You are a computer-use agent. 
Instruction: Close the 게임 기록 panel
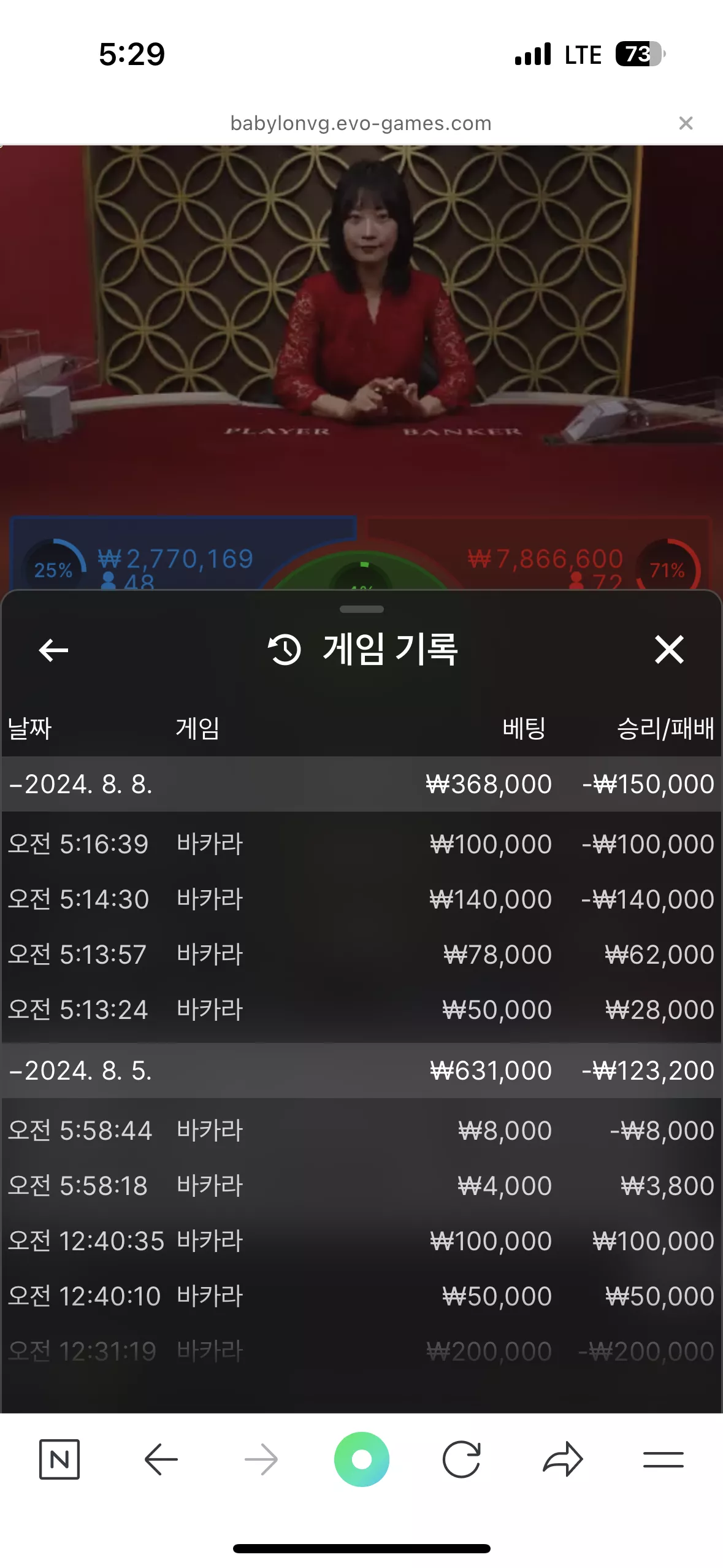click(x=669, y=650)
